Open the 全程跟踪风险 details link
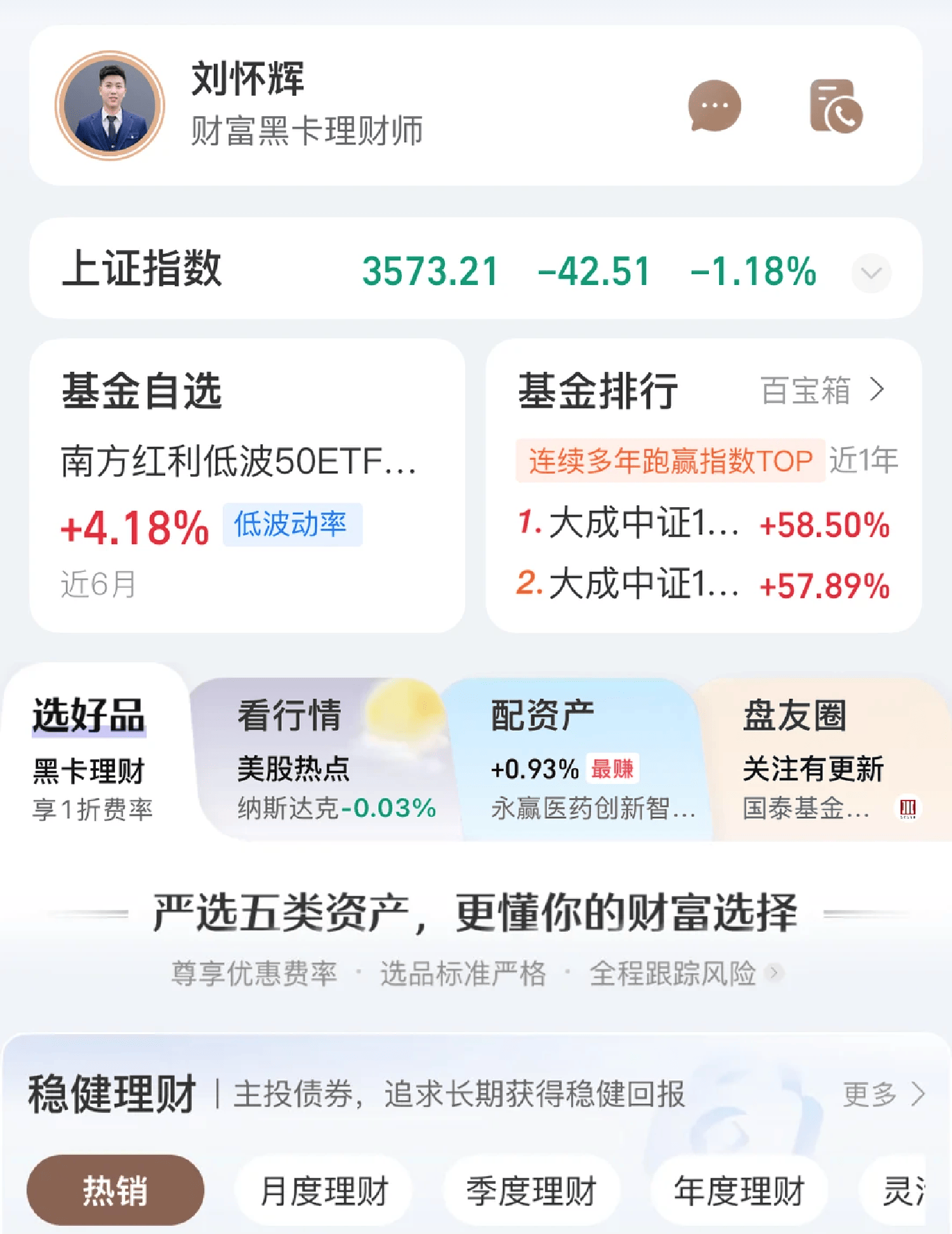The height and width of the screenshot is (1234, 952). pos(684,973)
